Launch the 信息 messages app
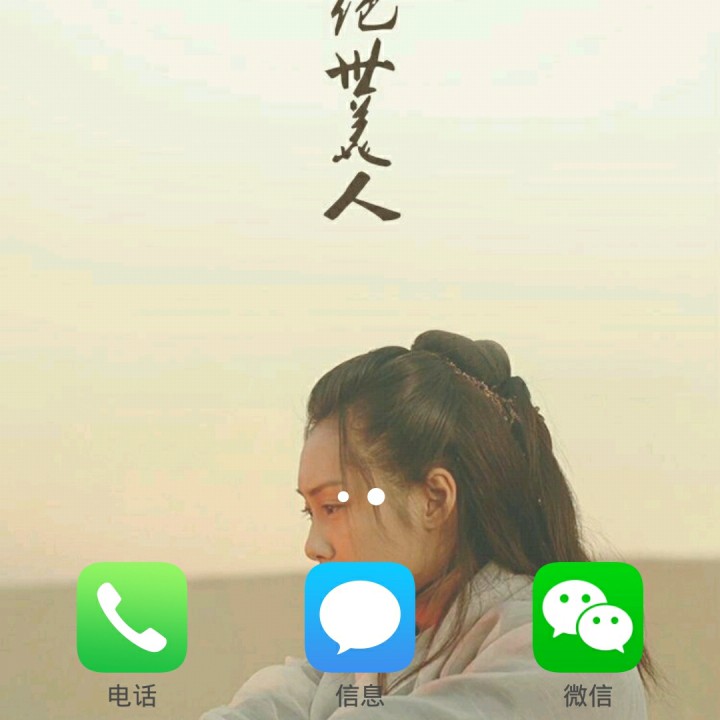Image resolution: width=720 pixels, height=720 pixels. coord(360,617)
